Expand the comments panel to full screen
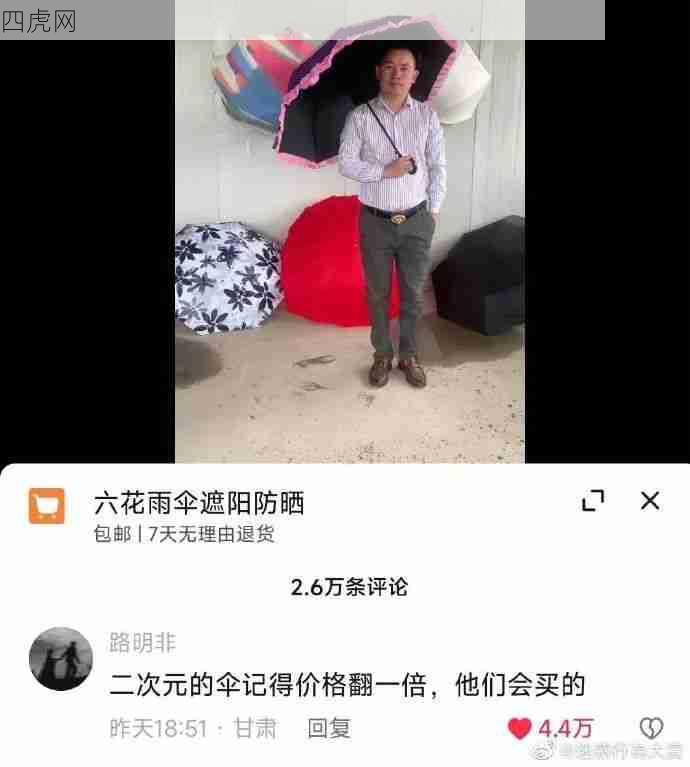Viewport: 690px width, 767px height. coord(593,501)
